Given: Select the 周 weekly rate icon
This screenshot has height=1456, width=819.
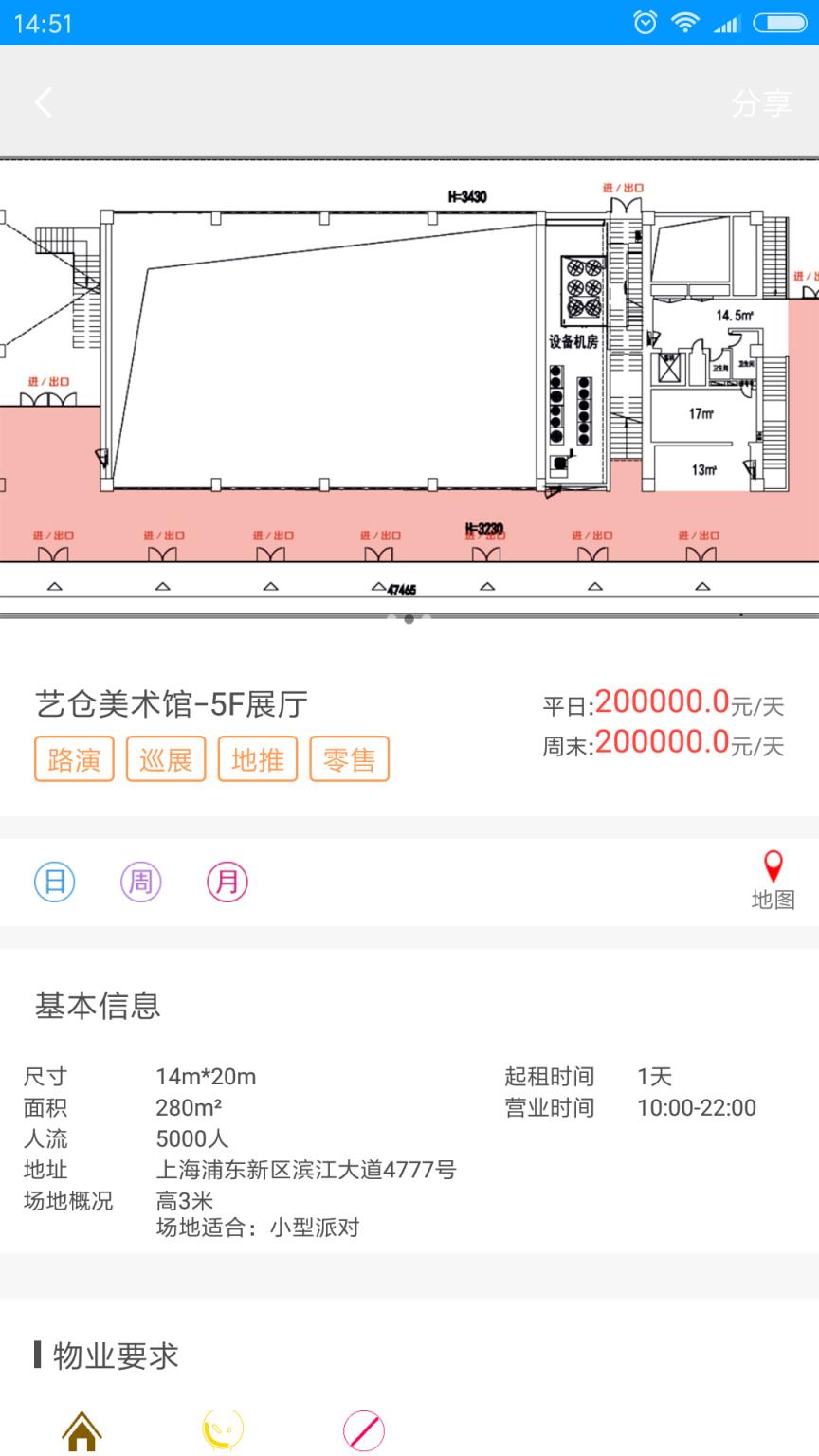Looking at the screenshot, I should click(140, 882).
